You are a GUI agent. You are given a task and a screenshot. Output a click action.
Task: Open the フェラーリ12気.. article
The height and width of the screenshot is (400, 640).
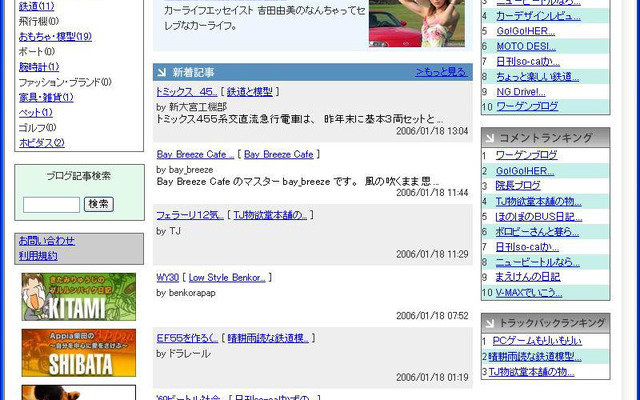(x=188, y=215)
